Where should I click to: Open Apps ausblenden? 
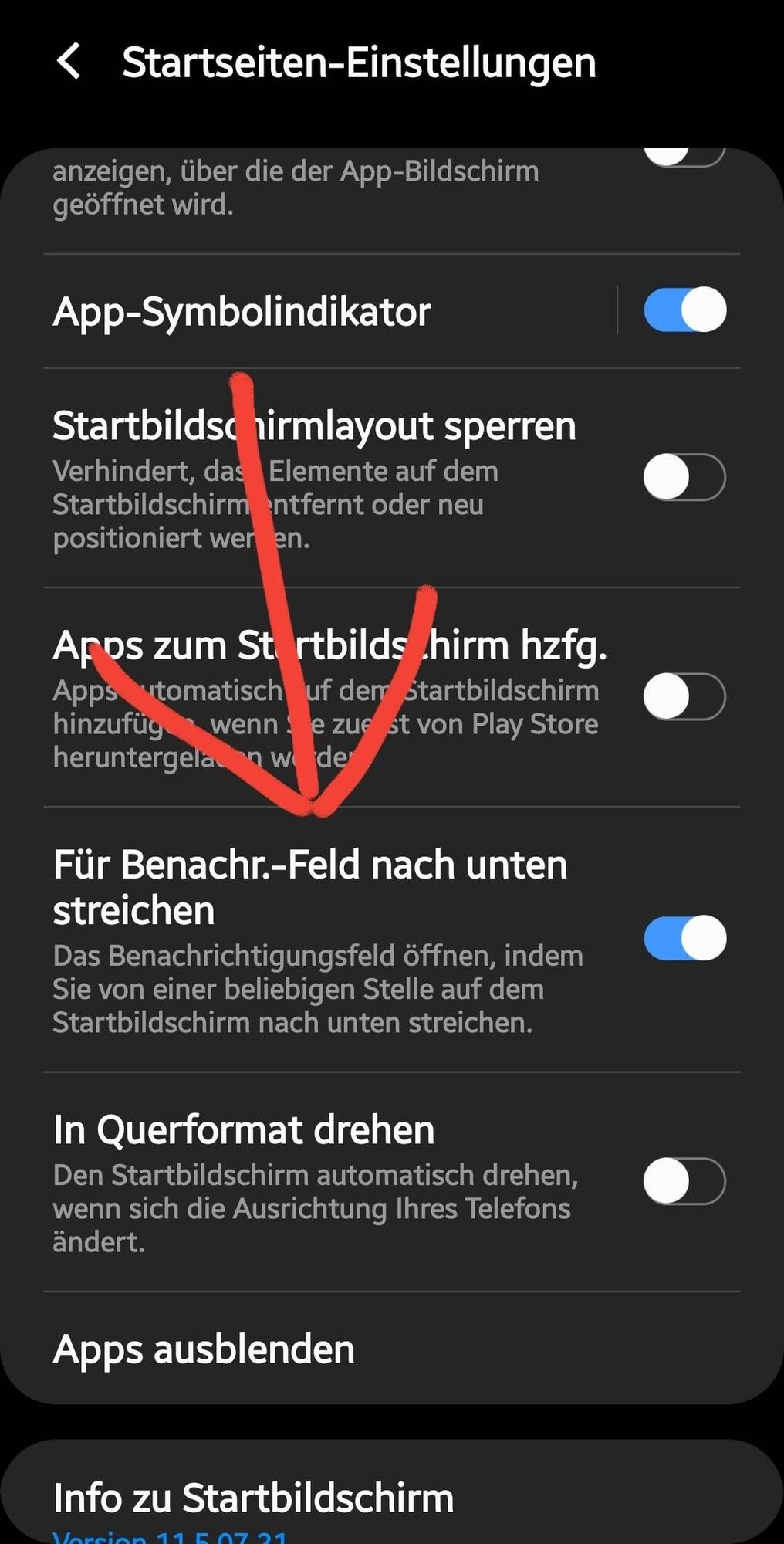click(x=204, y=1349)
